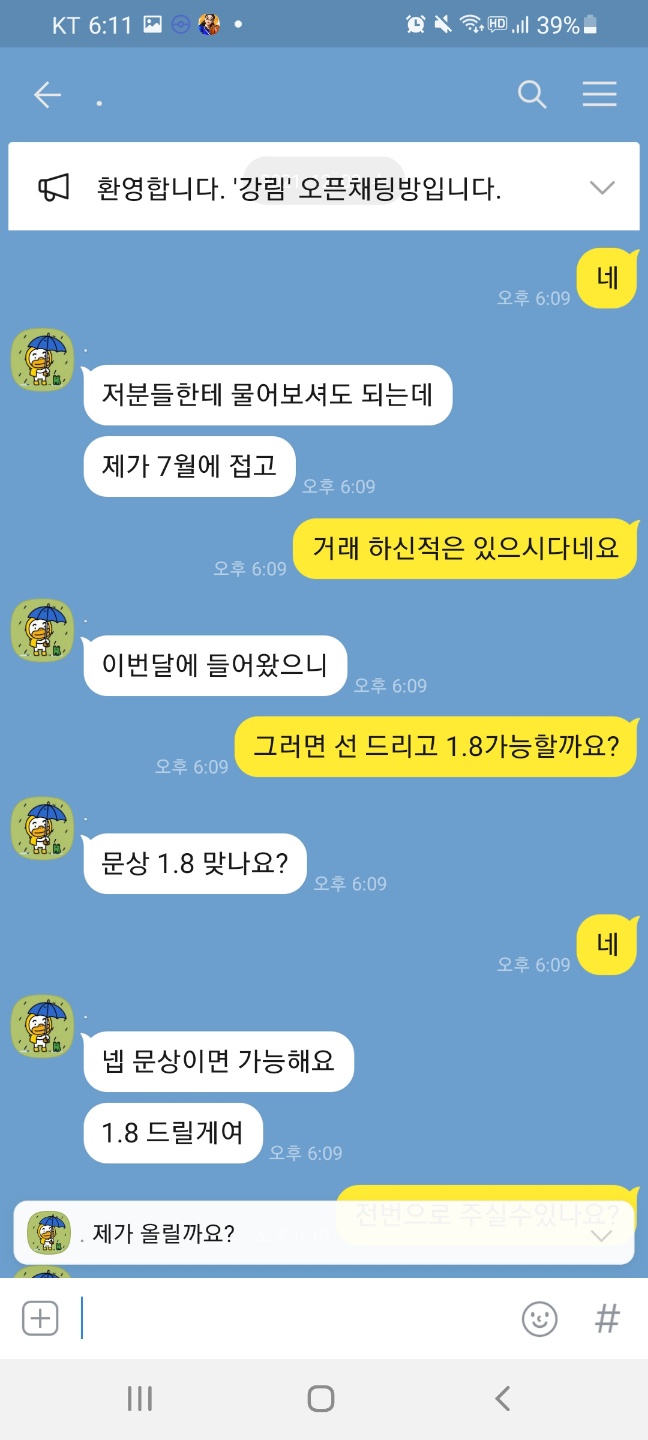648x1440 pixels.
Task: Tap the hashtag search button
Action: [607, 1319]
